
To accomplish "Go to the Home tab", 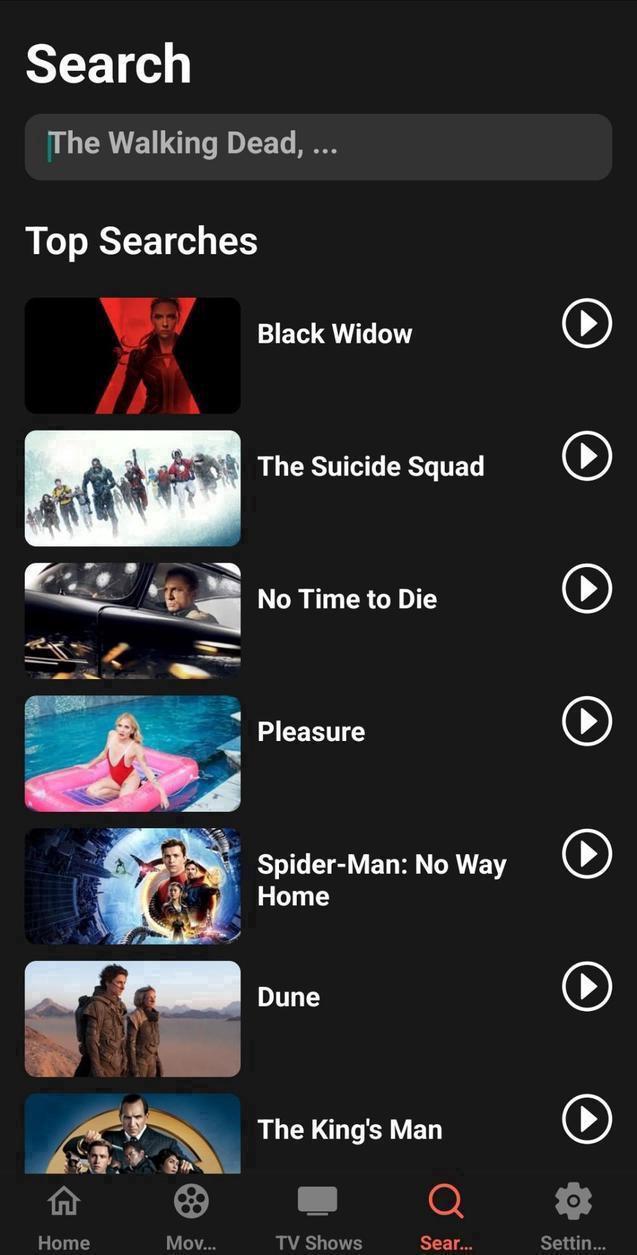I will pyautogui.click(x=63, y=1216).
